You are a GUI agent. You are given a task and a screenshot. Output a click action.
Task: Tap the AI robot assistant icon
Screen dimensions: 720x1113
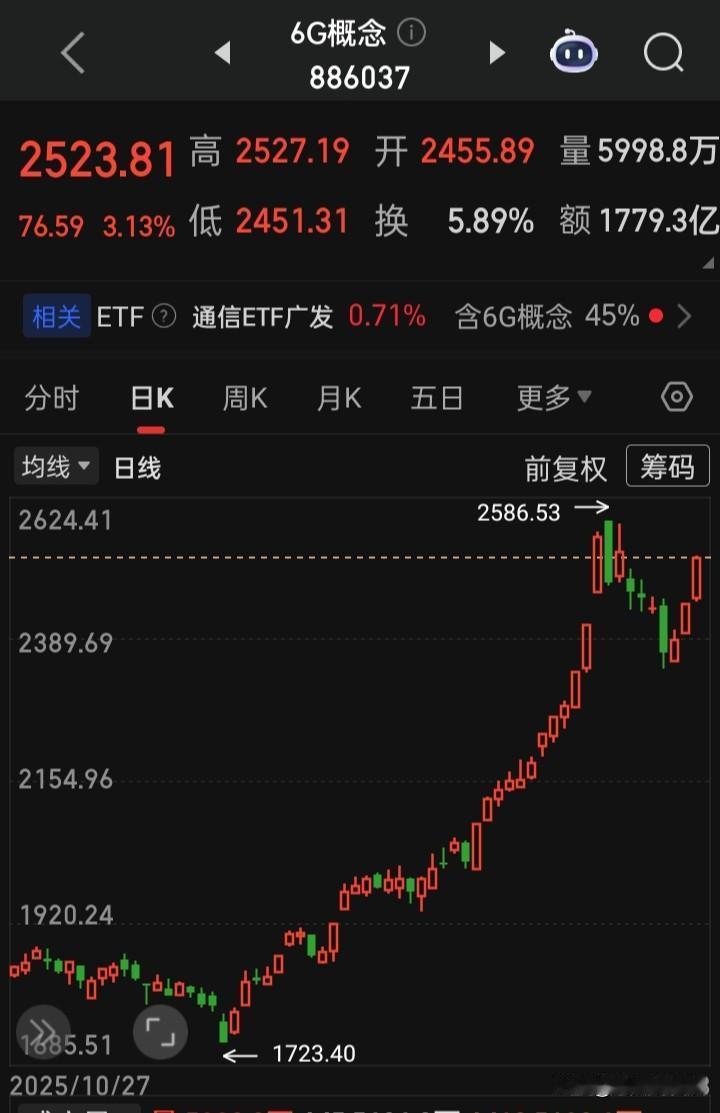pos(573,52)
